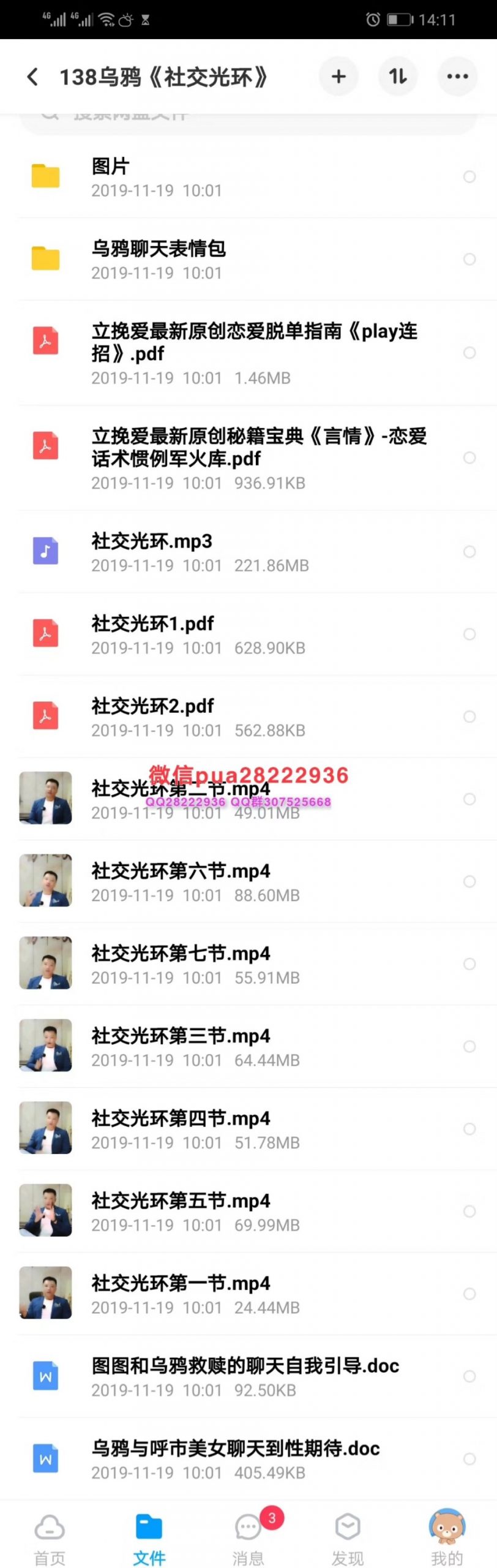Select the checkbox for 社交光环第三节.mp4
This screenshot has width=497, height=1568.
(469, 1046)
